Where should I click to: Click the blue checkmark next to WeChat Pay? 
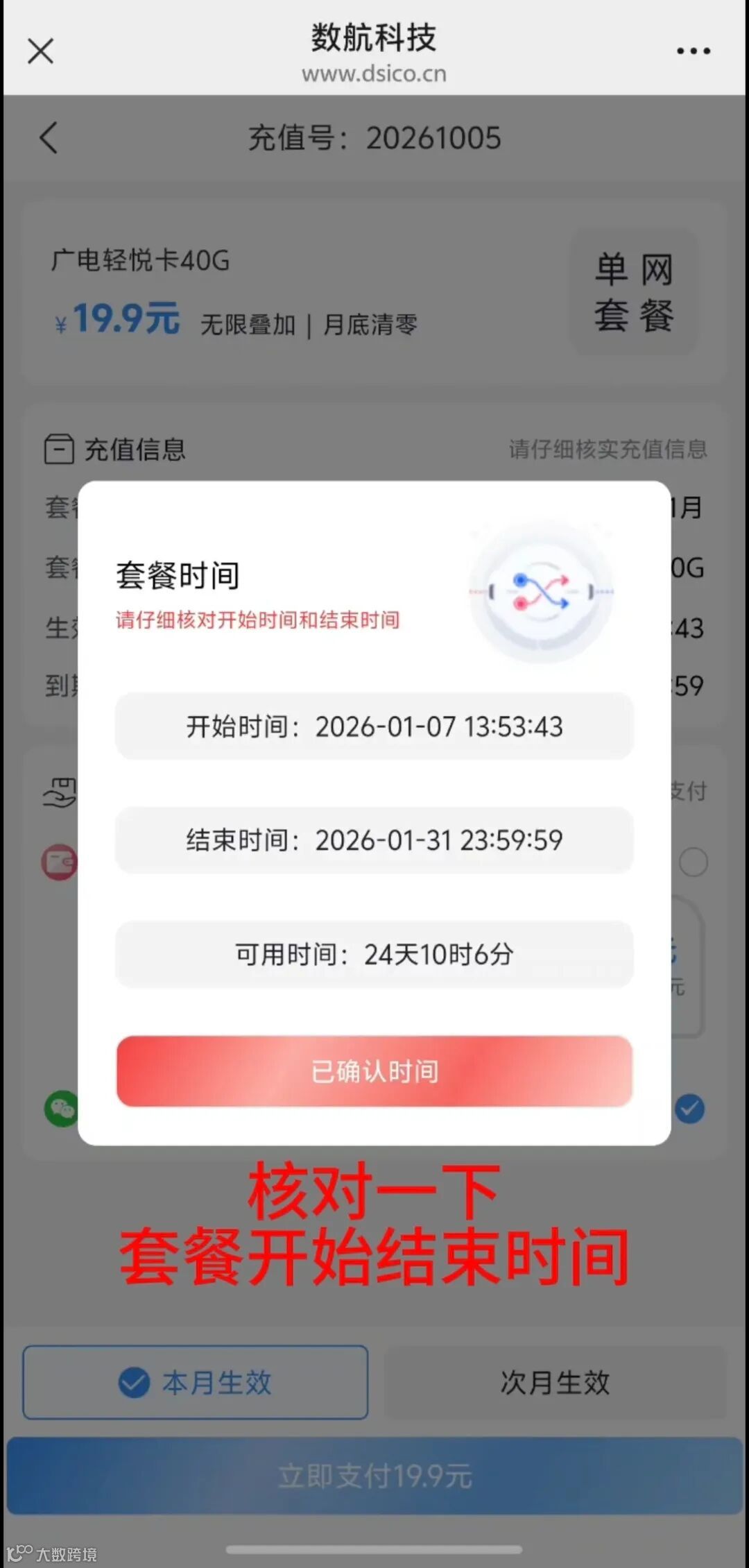coord(690,1108)
